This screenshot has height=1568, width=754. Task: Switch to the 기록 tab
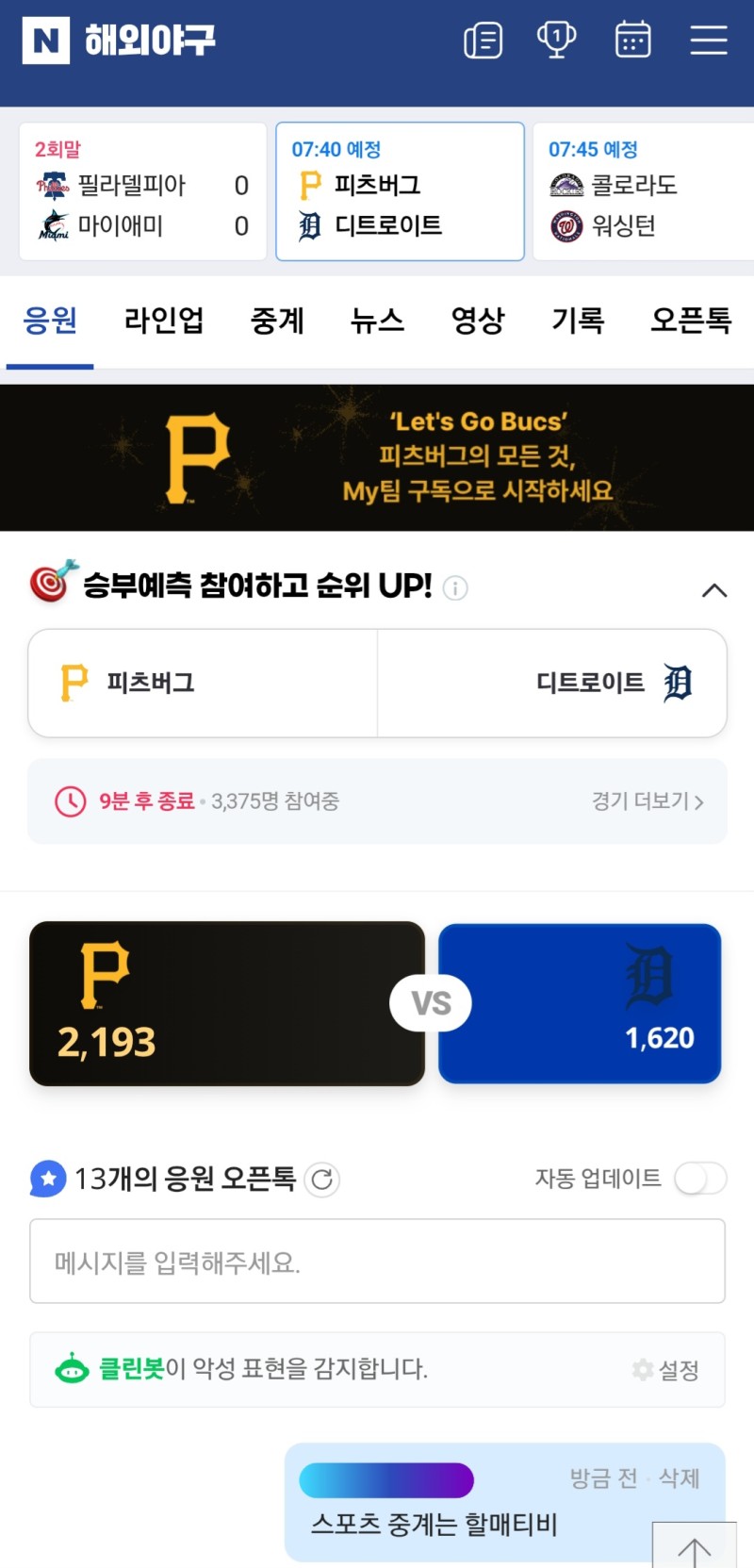(578, 321)
